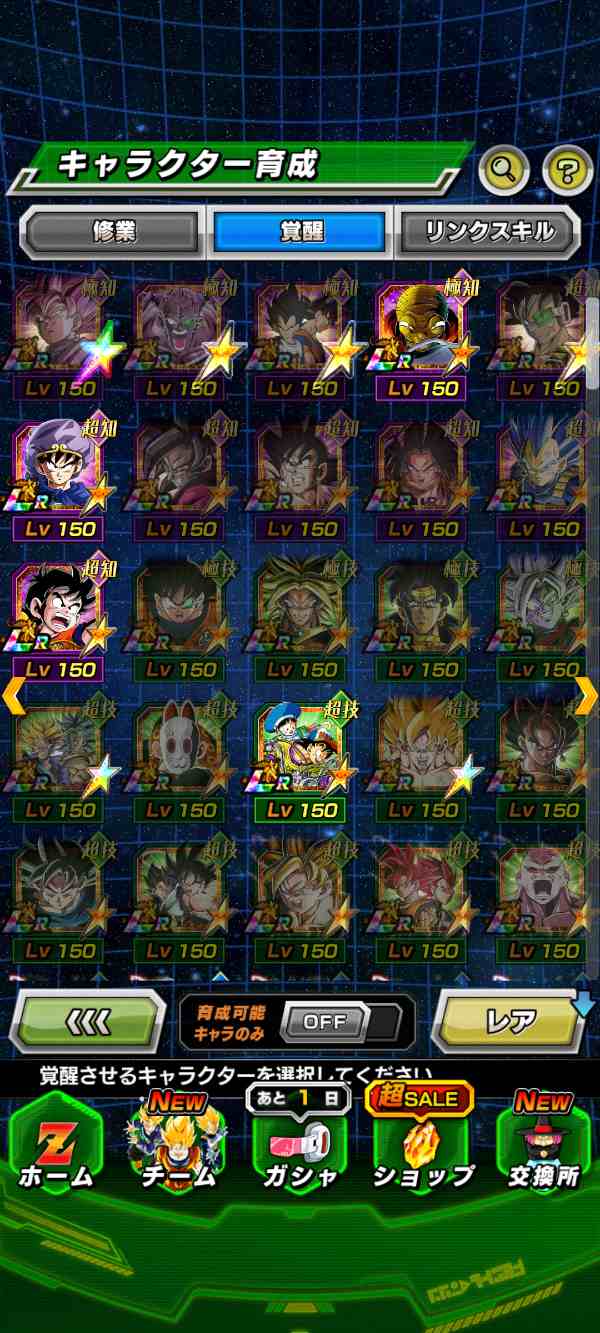Open the question mark help icon
Viewport: 600px width, 1333px height.
pyautogui.click(x=567, y=171)
